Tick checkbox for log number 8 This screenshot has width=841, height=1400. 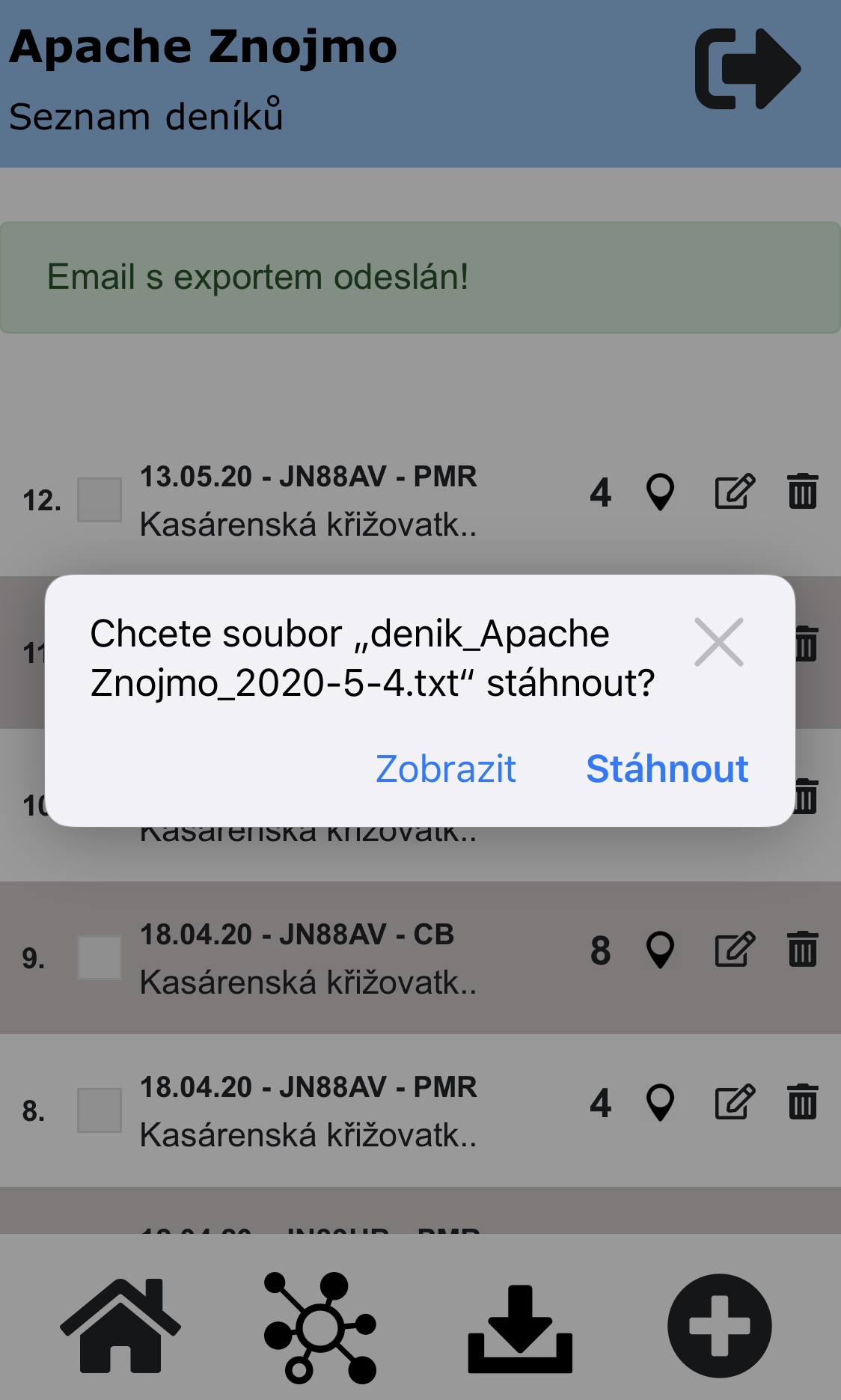100,1110
